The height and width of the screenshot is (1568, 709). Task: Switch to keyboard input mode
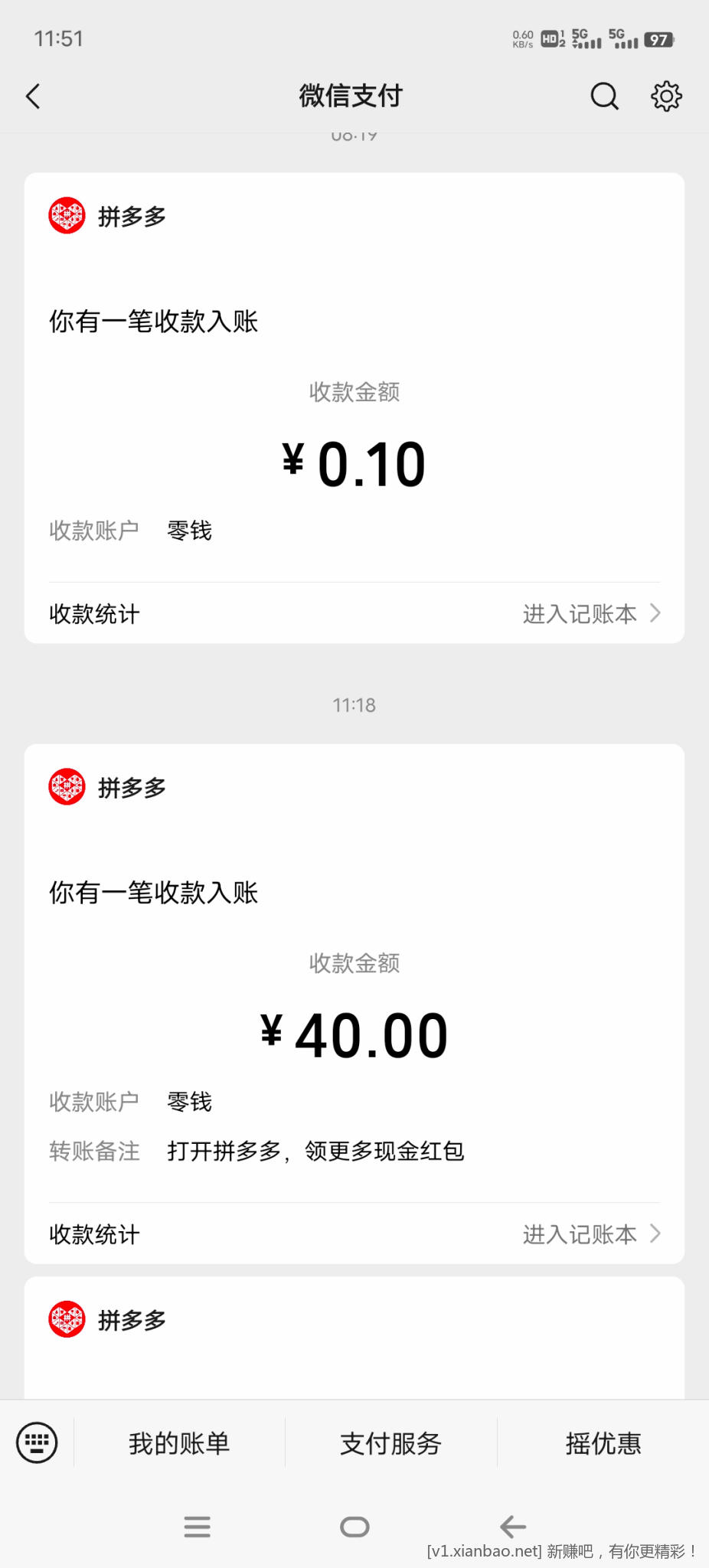pos(37,1442)
